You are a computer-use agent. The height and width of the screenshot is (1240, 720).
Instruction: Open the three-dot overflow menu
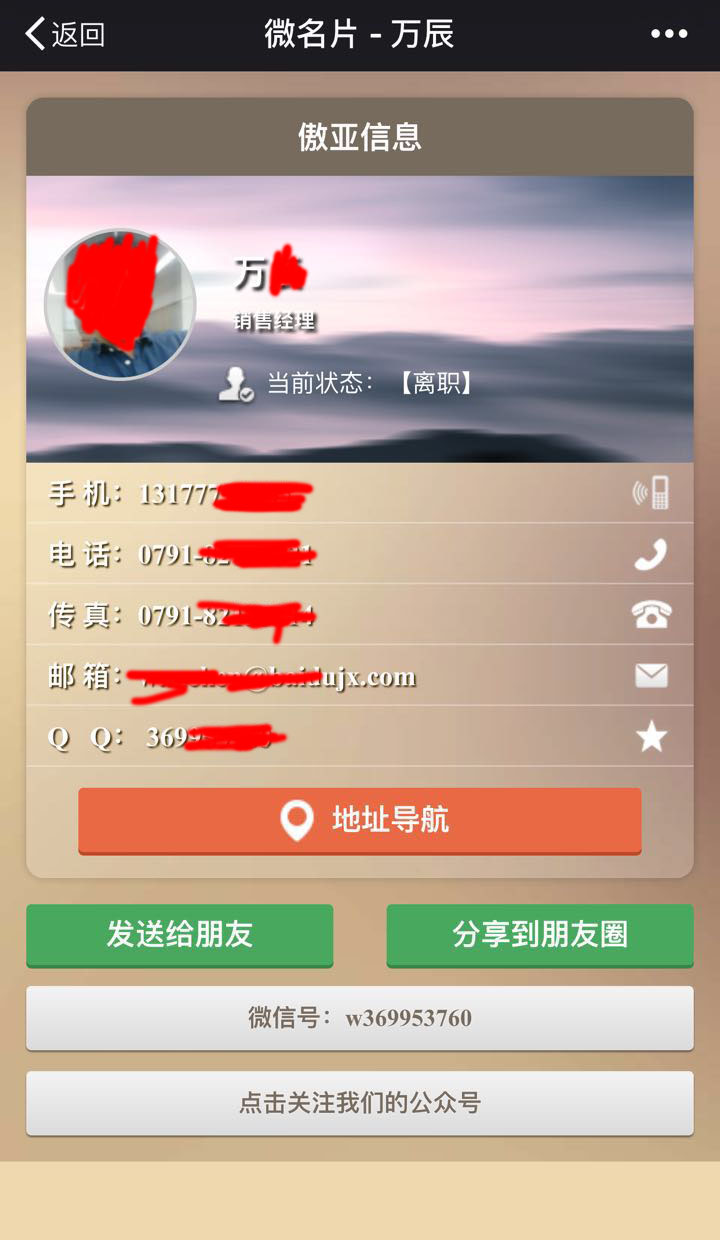tap(669, 34)
